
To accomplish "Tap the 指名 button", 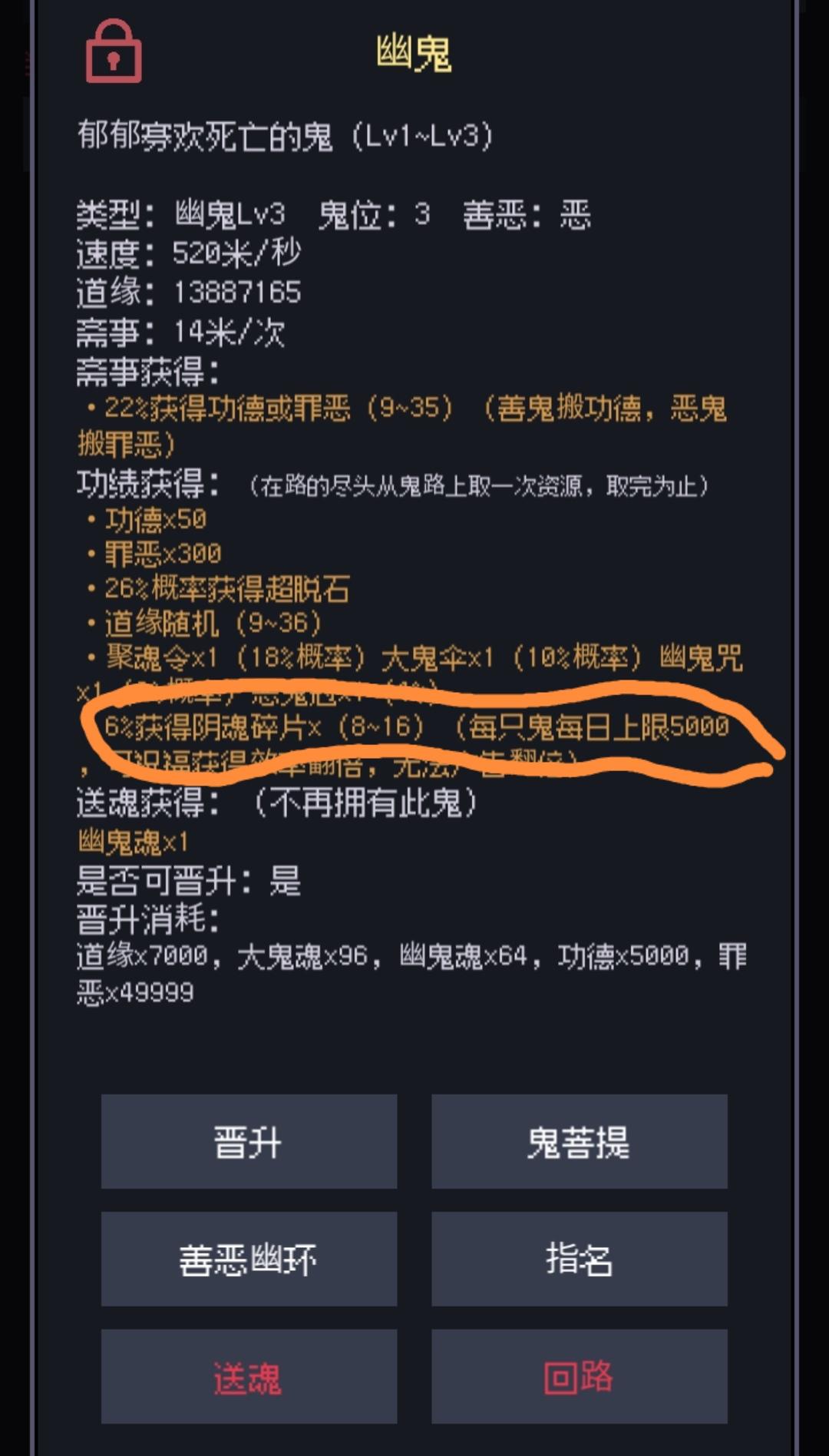I will [580, 1259].
